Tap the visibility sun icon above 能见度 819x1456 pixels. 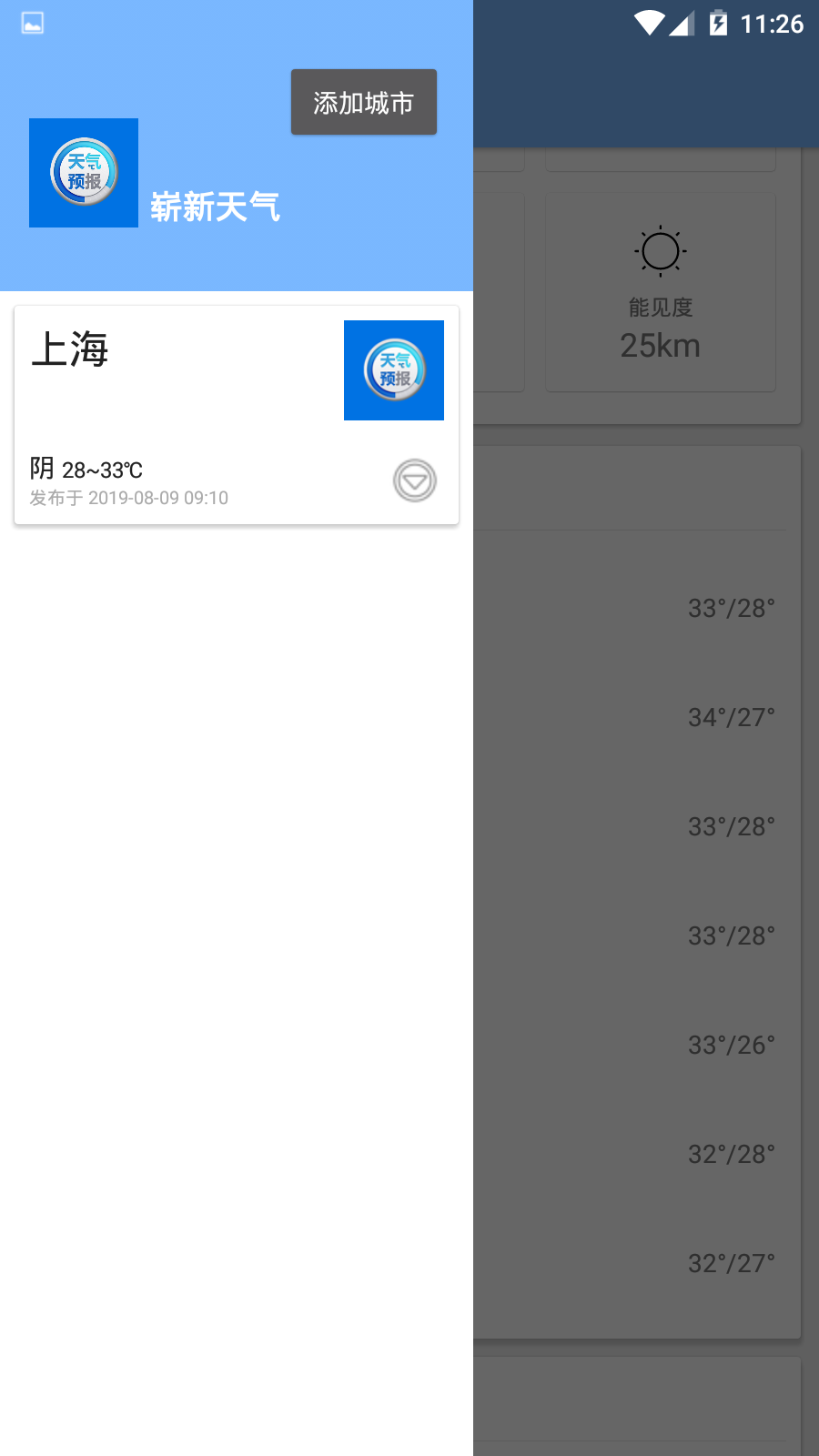coord(661,251)
